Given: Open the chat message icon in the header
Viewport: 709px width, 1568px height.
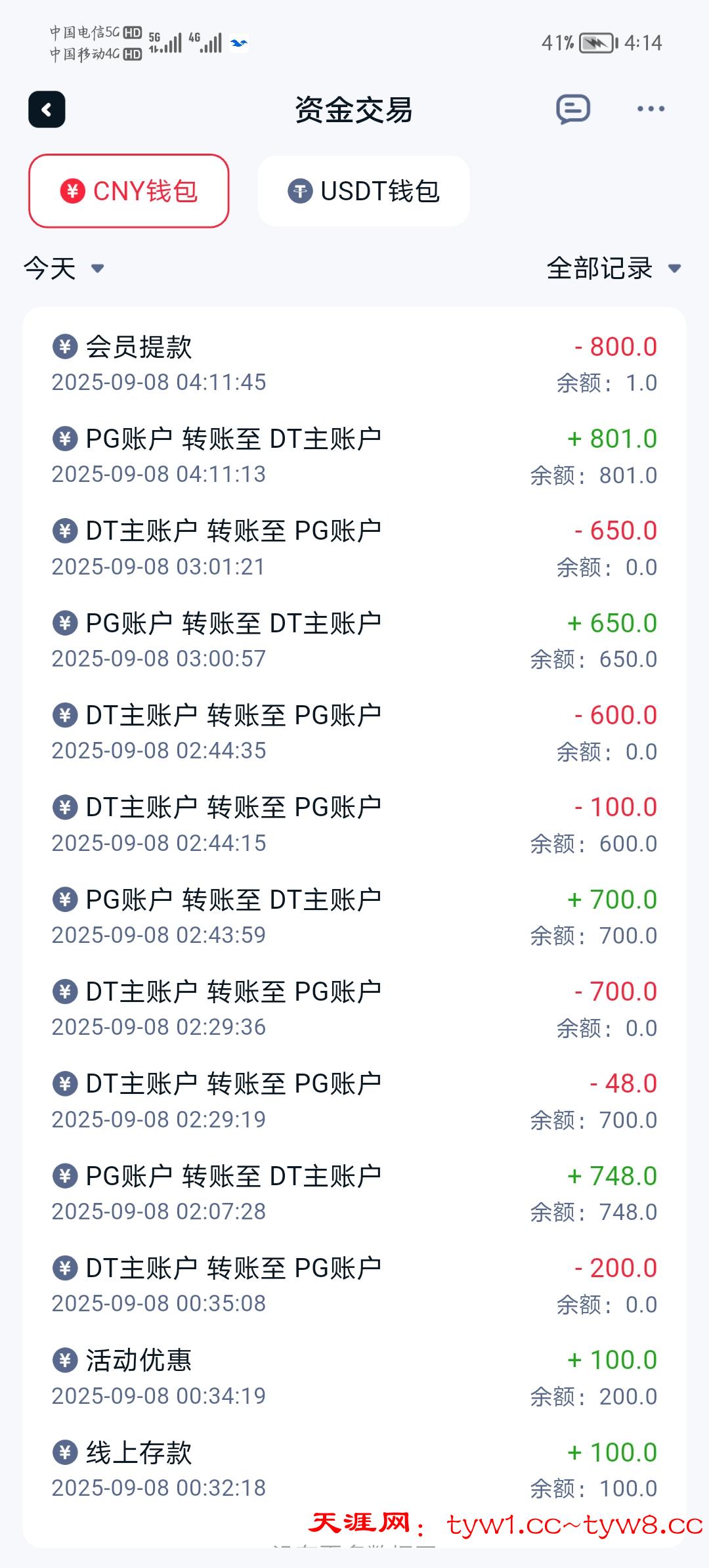Looking at the screenshot, I should [573, 109].
